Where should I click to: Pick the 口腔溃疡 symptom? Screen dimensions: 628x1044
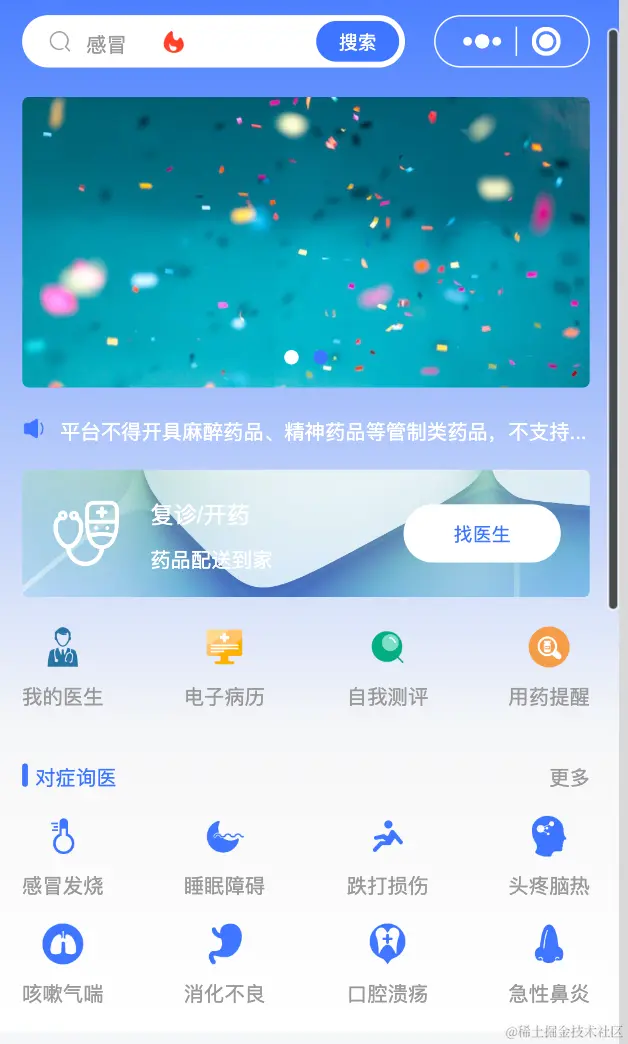click(x=387, y=964)
